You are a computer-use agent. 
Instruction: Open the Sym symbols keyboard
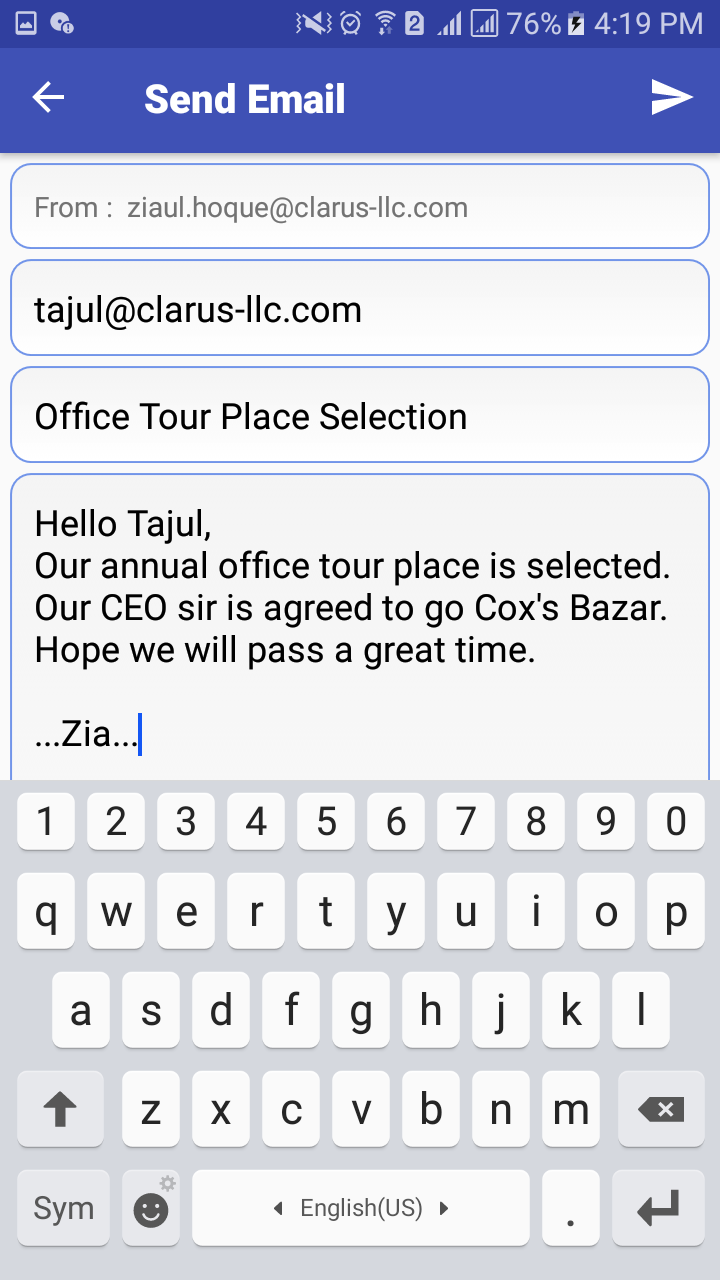pos(63,1208)
